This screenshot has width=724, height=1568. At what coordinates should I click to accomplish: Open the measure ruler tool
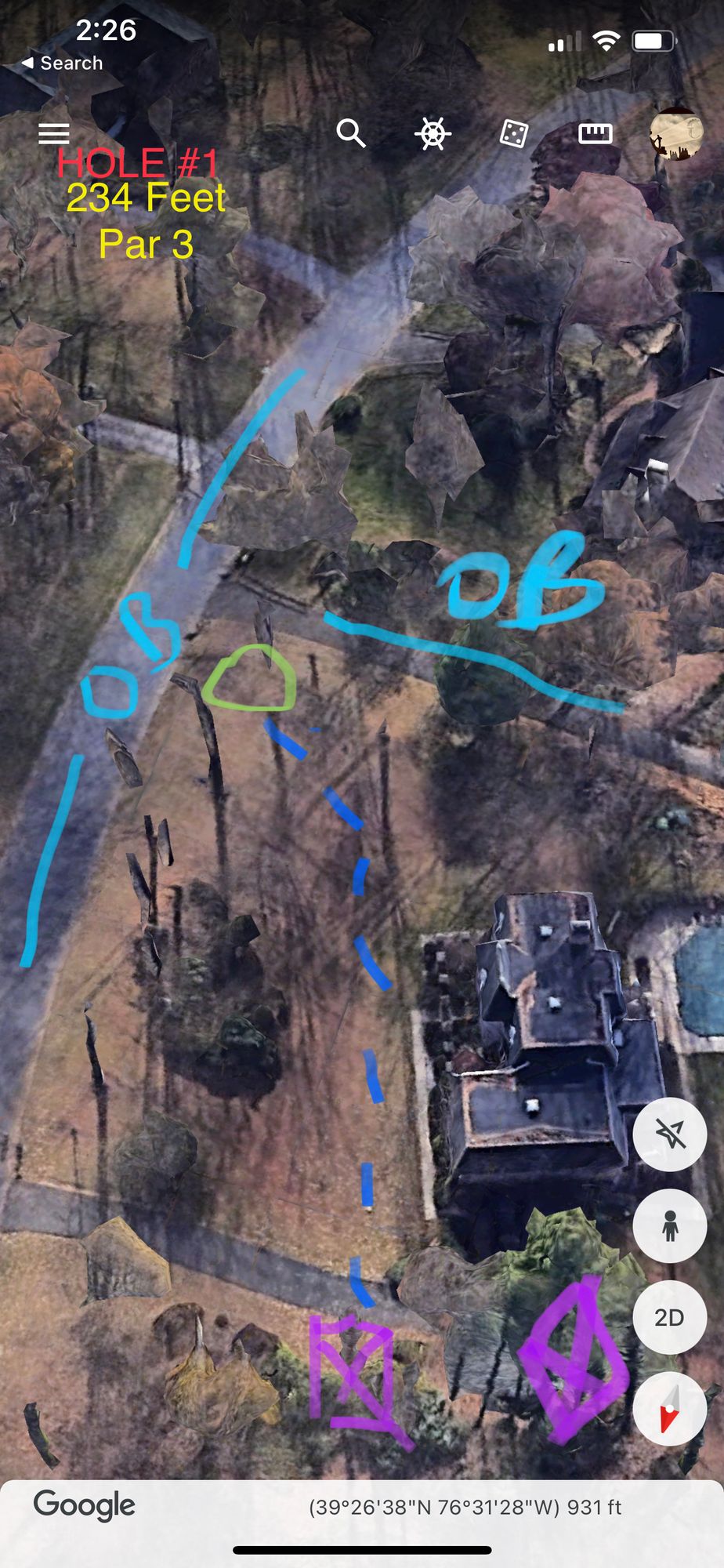[595, 133]
